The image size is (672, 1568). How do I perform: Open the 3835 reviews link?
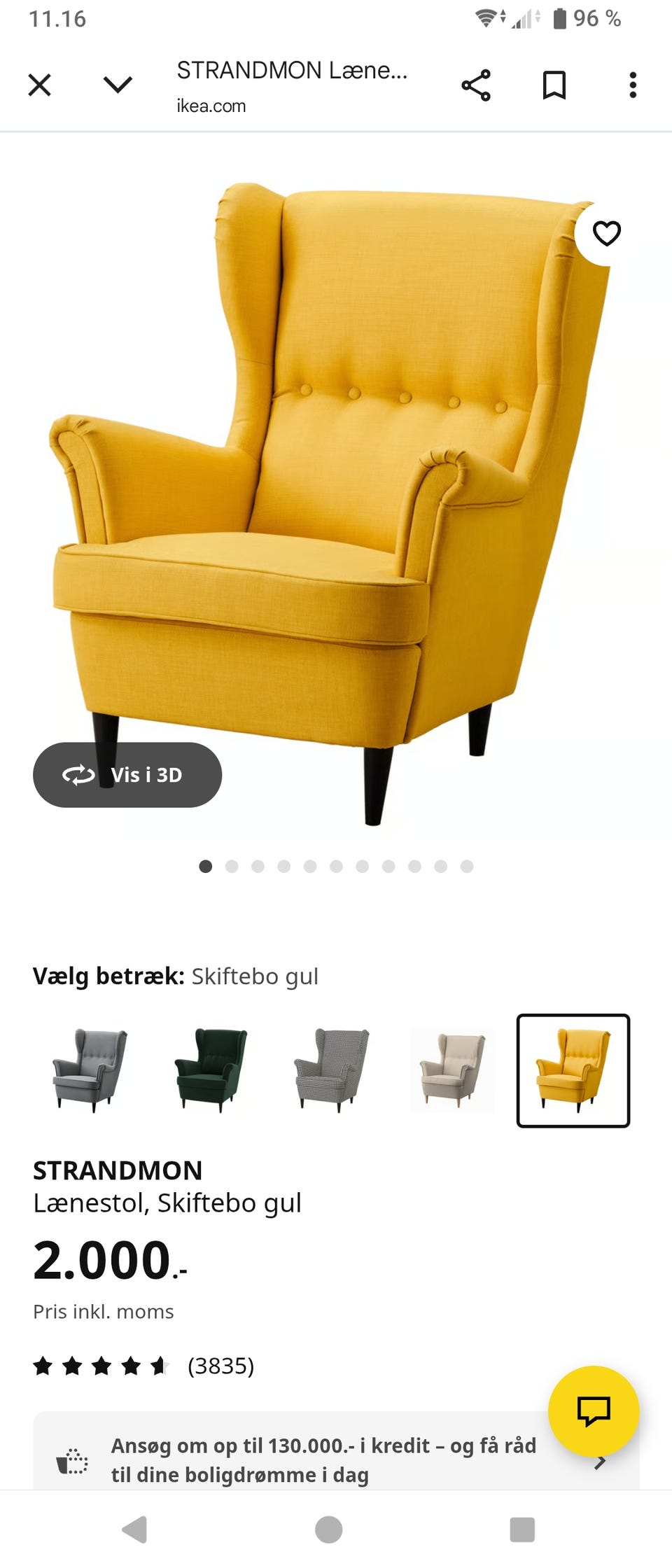click(x=220, y=1364)
